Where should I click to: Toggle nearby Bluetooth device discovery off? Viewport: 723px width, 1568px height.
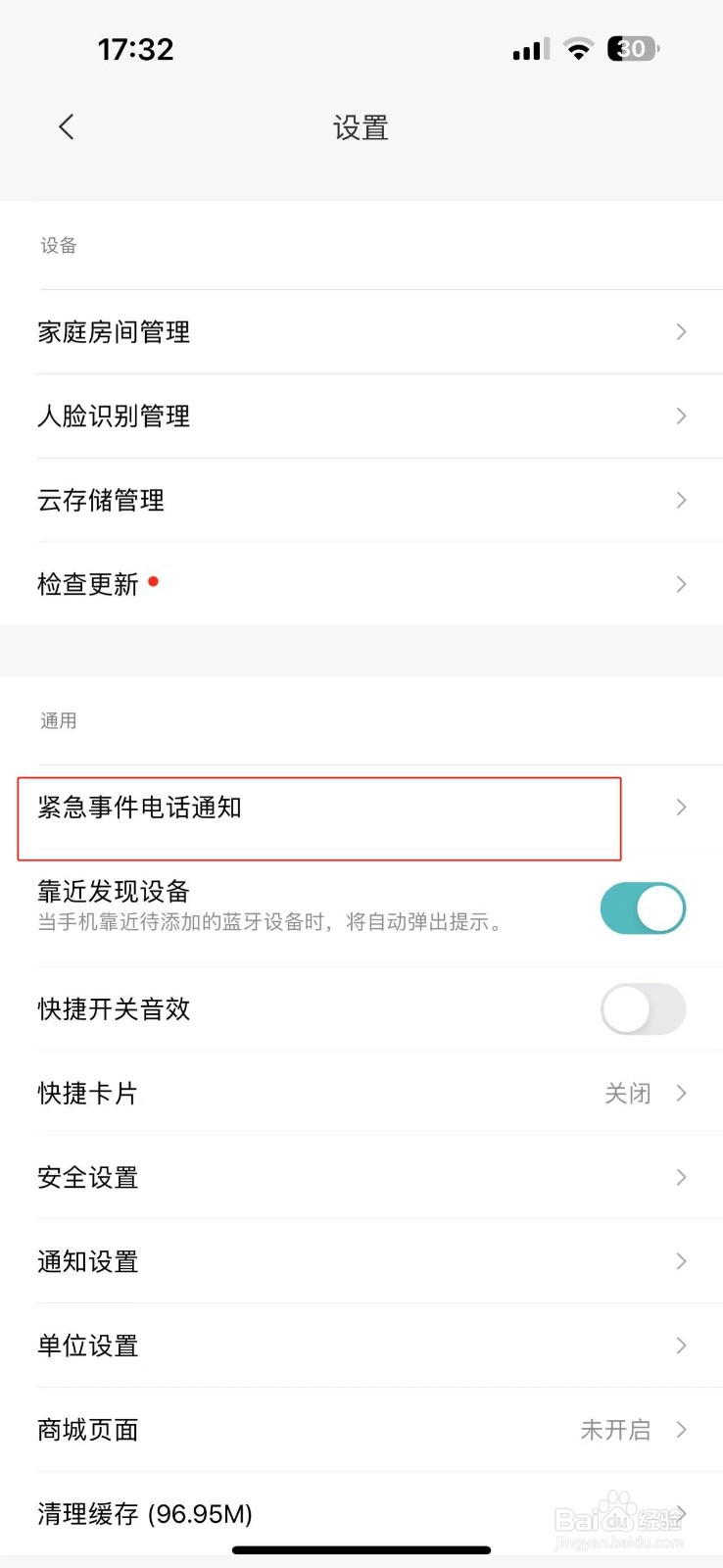[642, 908]
